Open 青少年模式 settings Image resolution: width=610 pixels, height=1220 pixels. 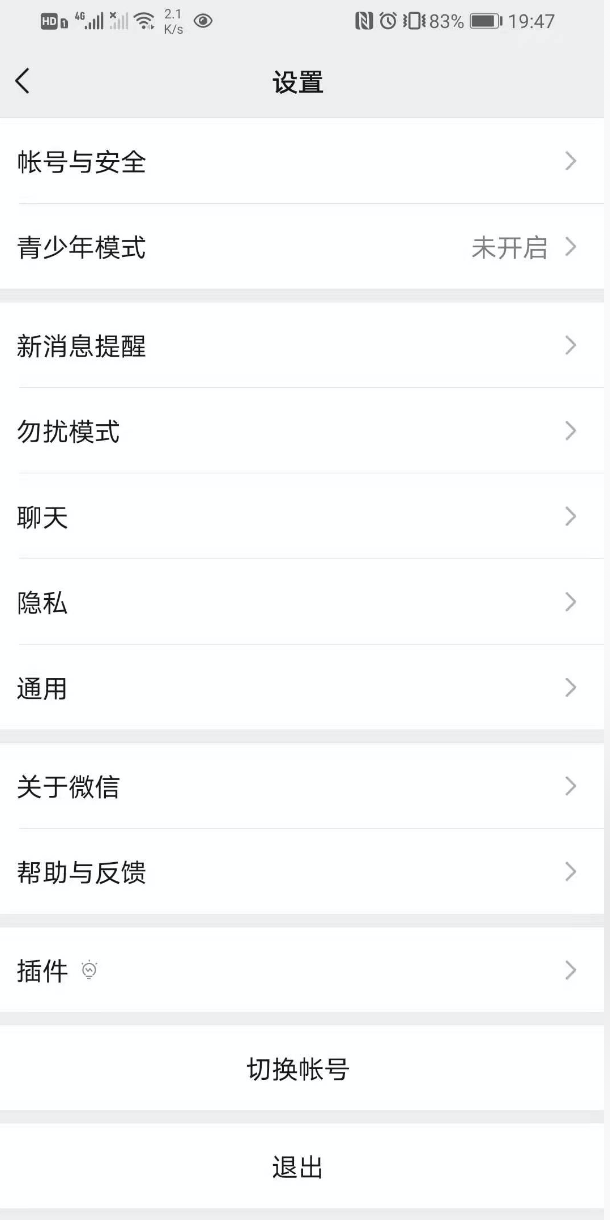(x=300, y=247)
